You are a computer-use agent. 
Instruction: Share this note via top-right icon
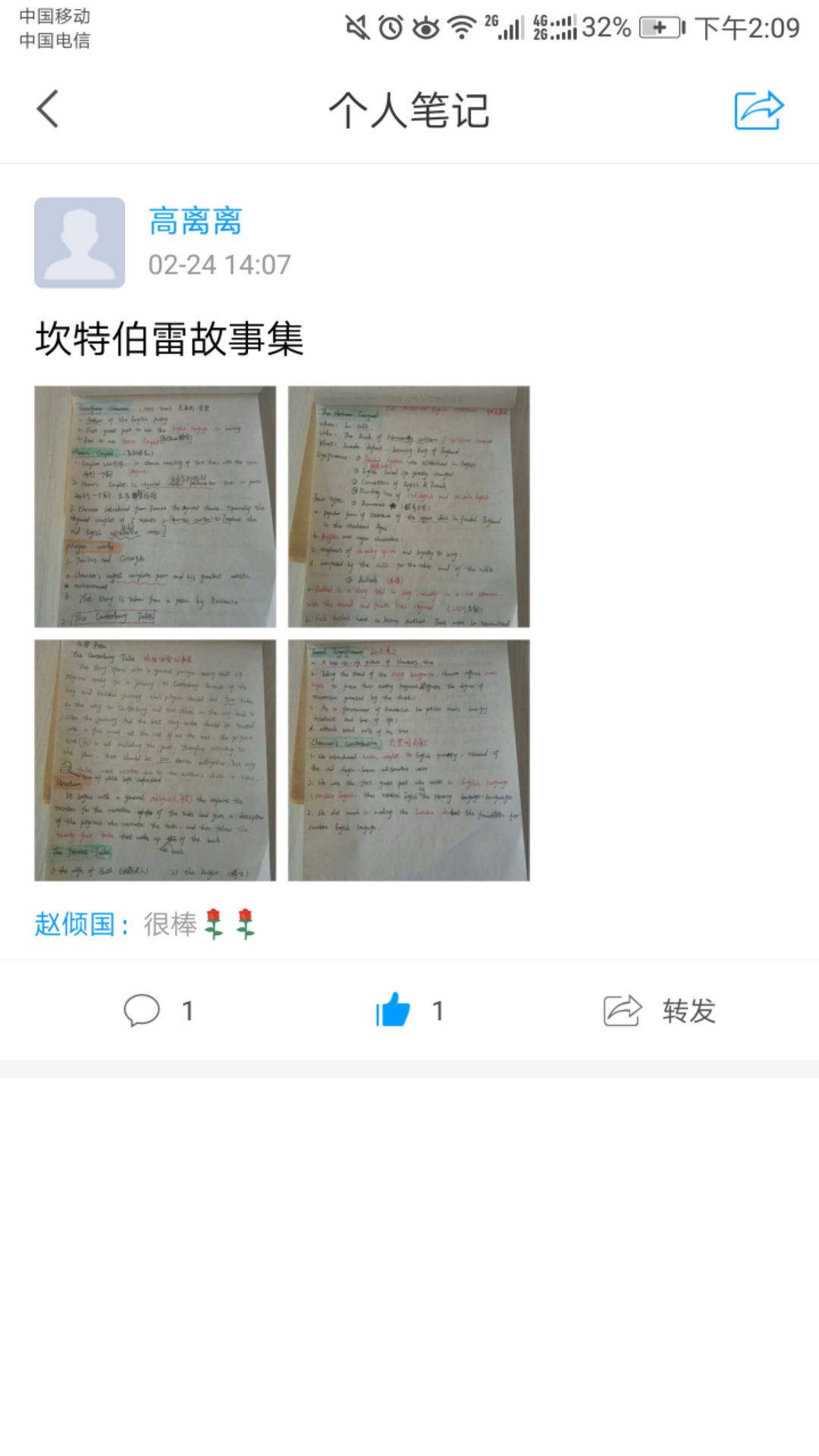tap(758, 110)
